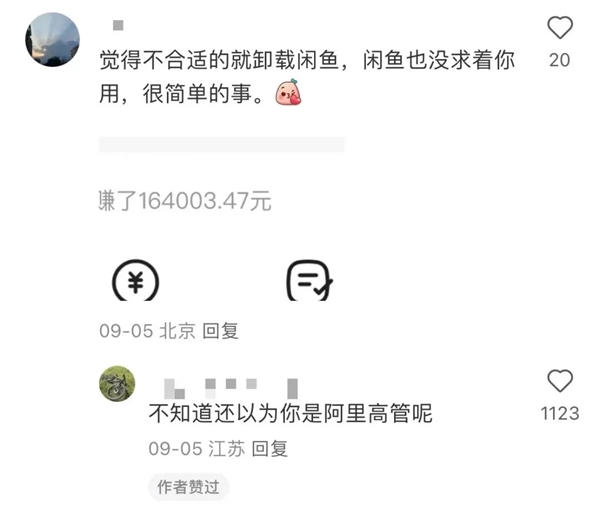Reply to the 09-05 江苏 comment

coord(270,449)
